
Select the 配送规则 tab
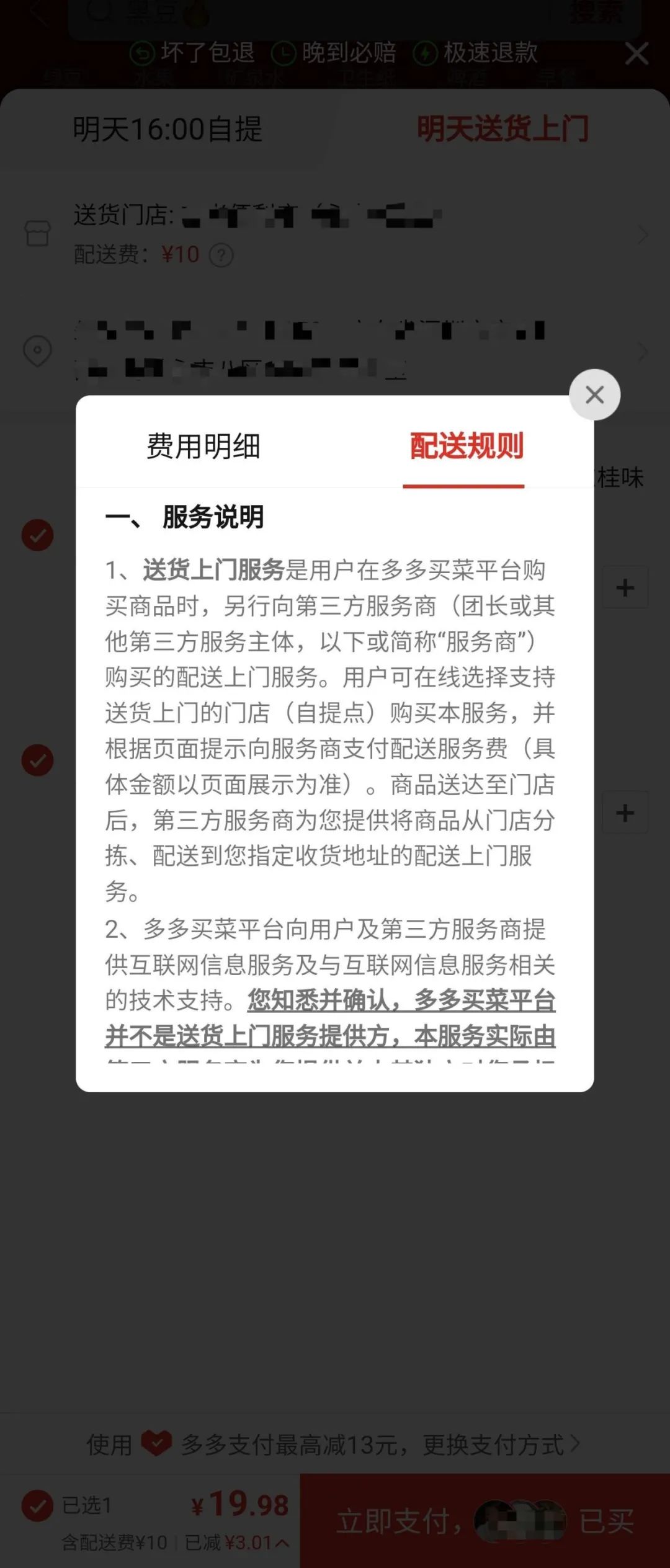[467, 446]
